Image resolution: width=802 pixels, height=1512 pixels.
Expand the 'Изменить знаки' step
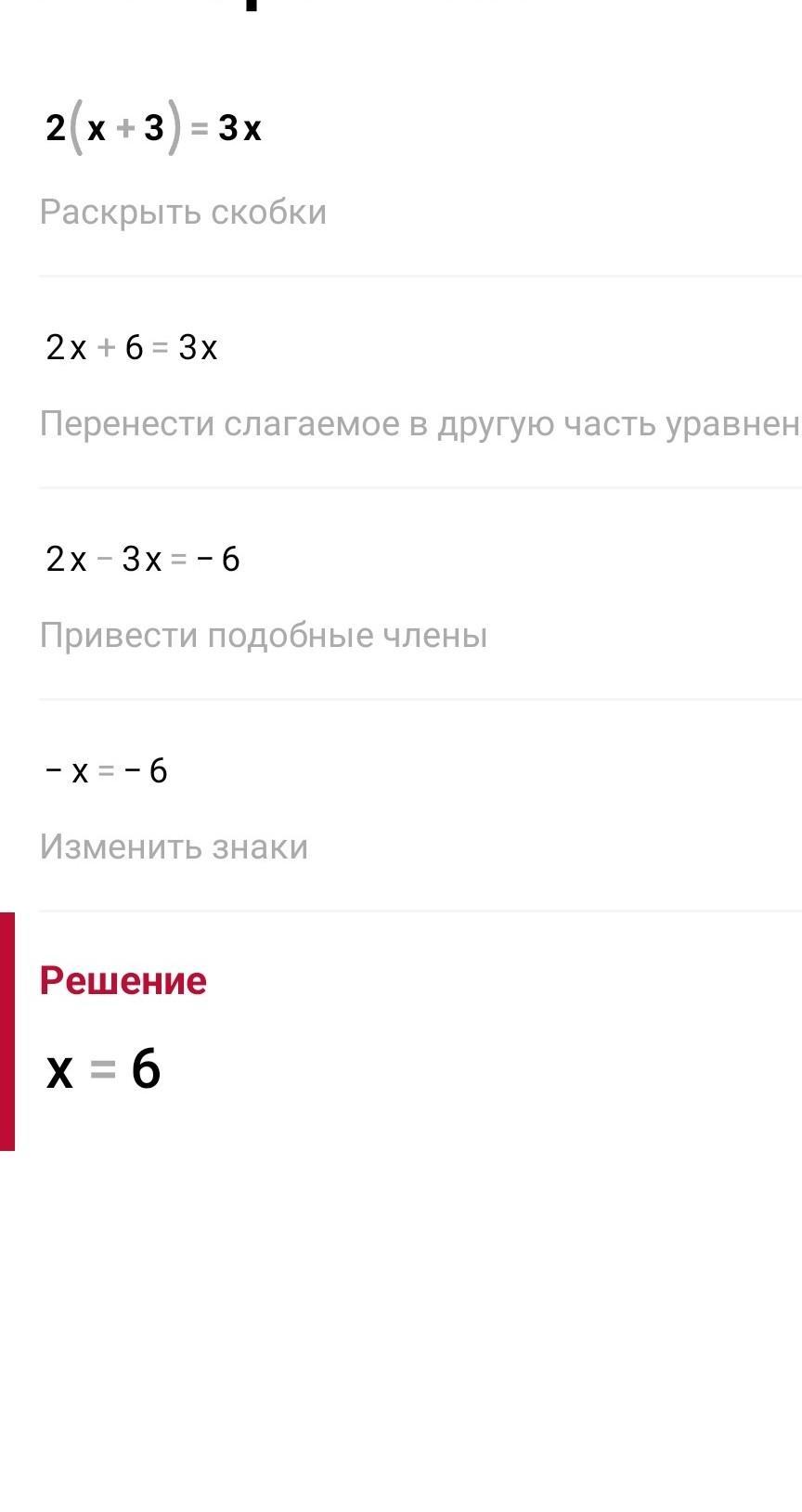click(x=174, y=847)
